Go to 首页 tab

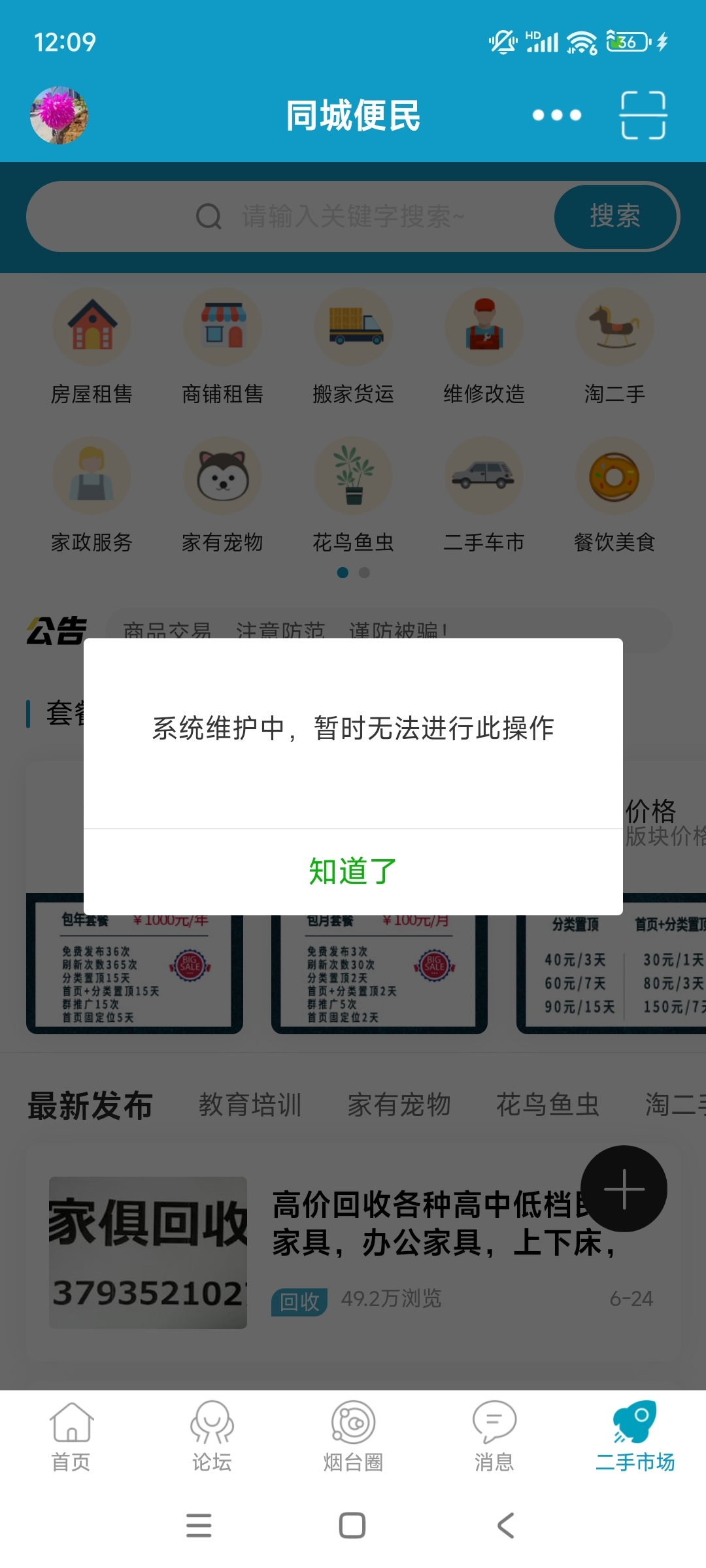(71, 1437)
